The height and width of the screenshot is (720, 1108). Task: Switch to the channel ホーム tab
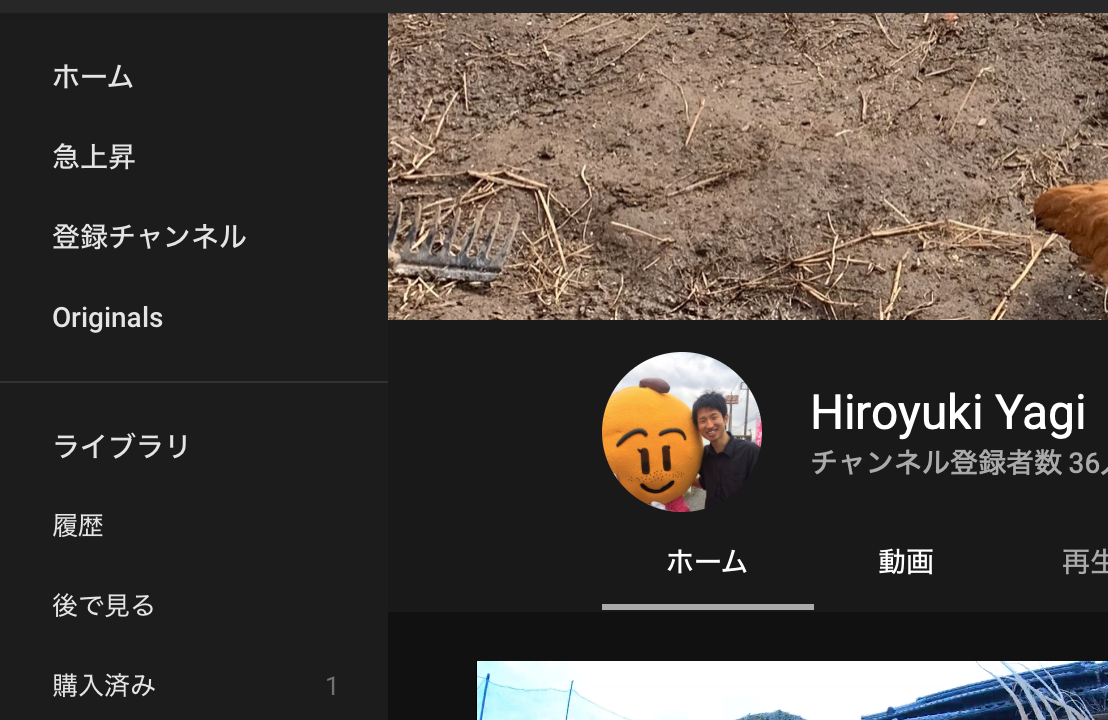point(707,562)
